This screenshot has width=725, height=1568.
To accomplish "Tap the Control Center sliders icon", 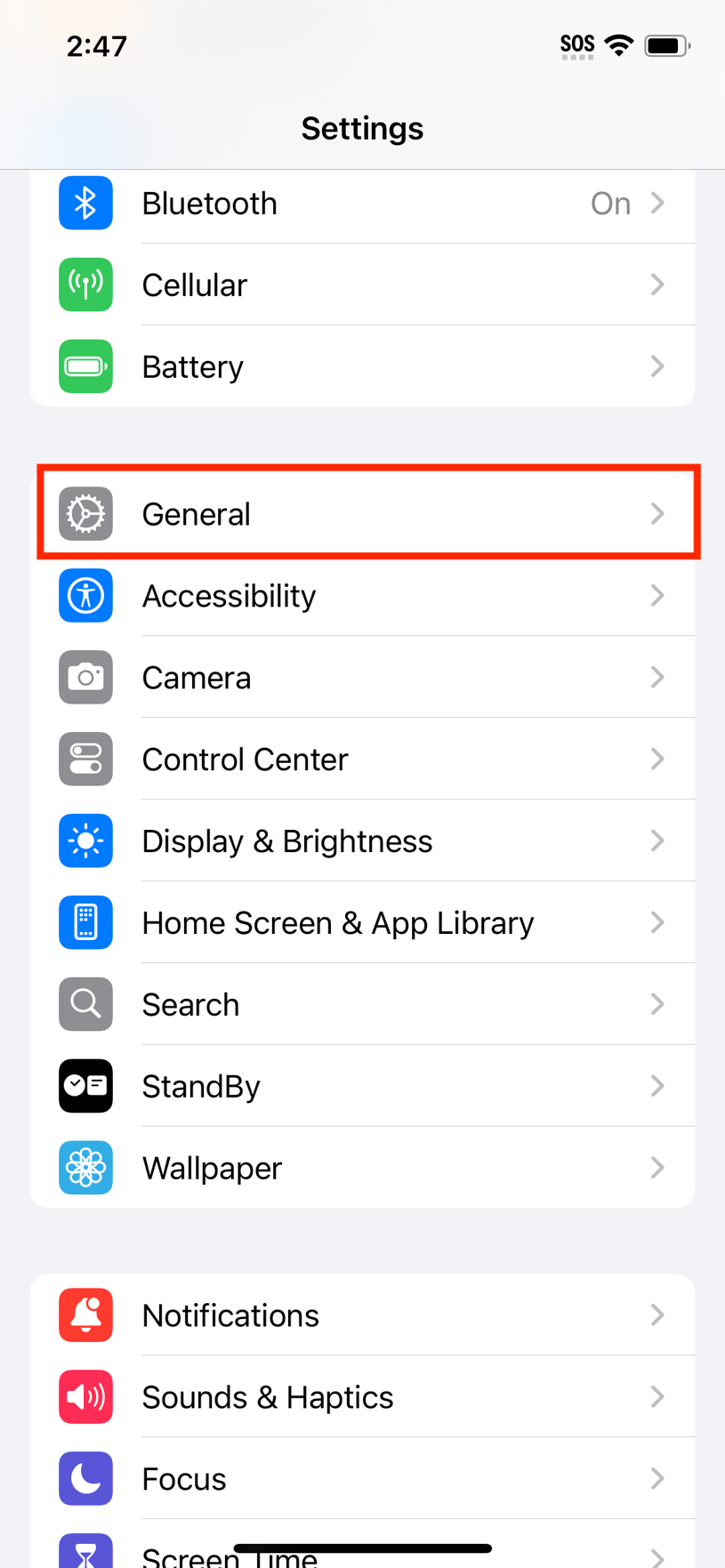I will [x=85, y=759].
